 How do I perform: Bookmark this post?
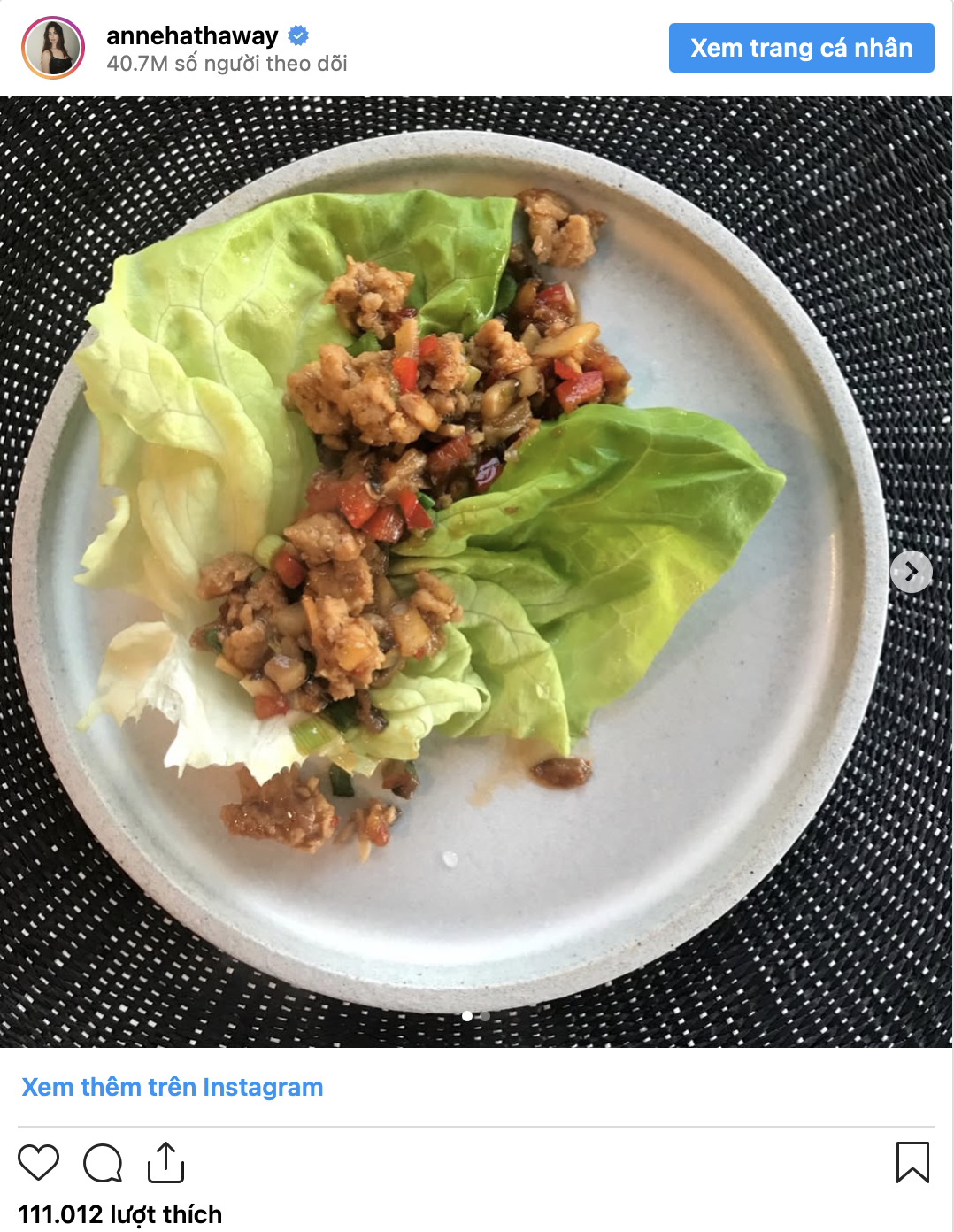[x=912, y=1162]
